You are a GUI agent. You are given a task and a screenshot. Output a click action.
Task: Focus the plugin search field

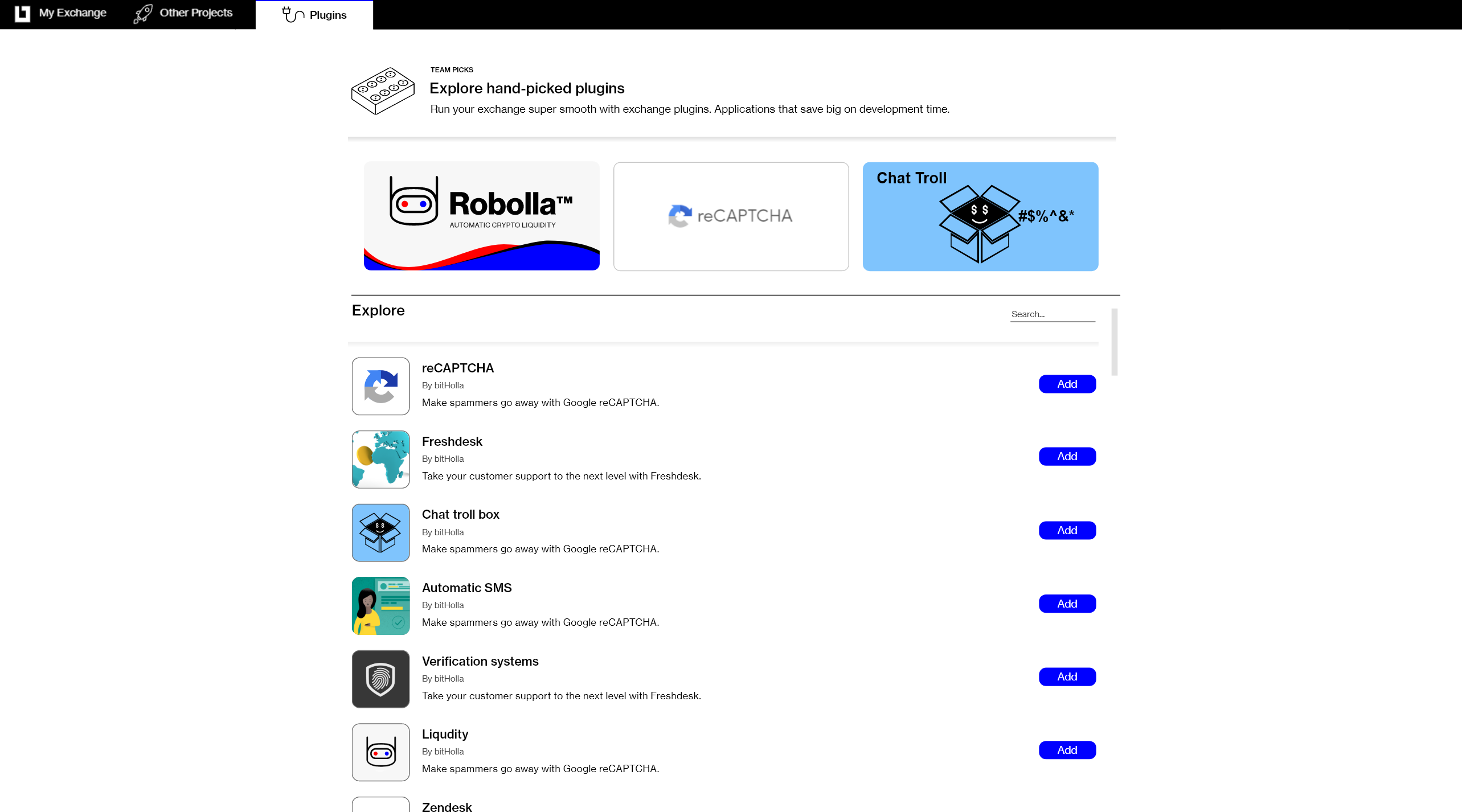point(1051,314)
